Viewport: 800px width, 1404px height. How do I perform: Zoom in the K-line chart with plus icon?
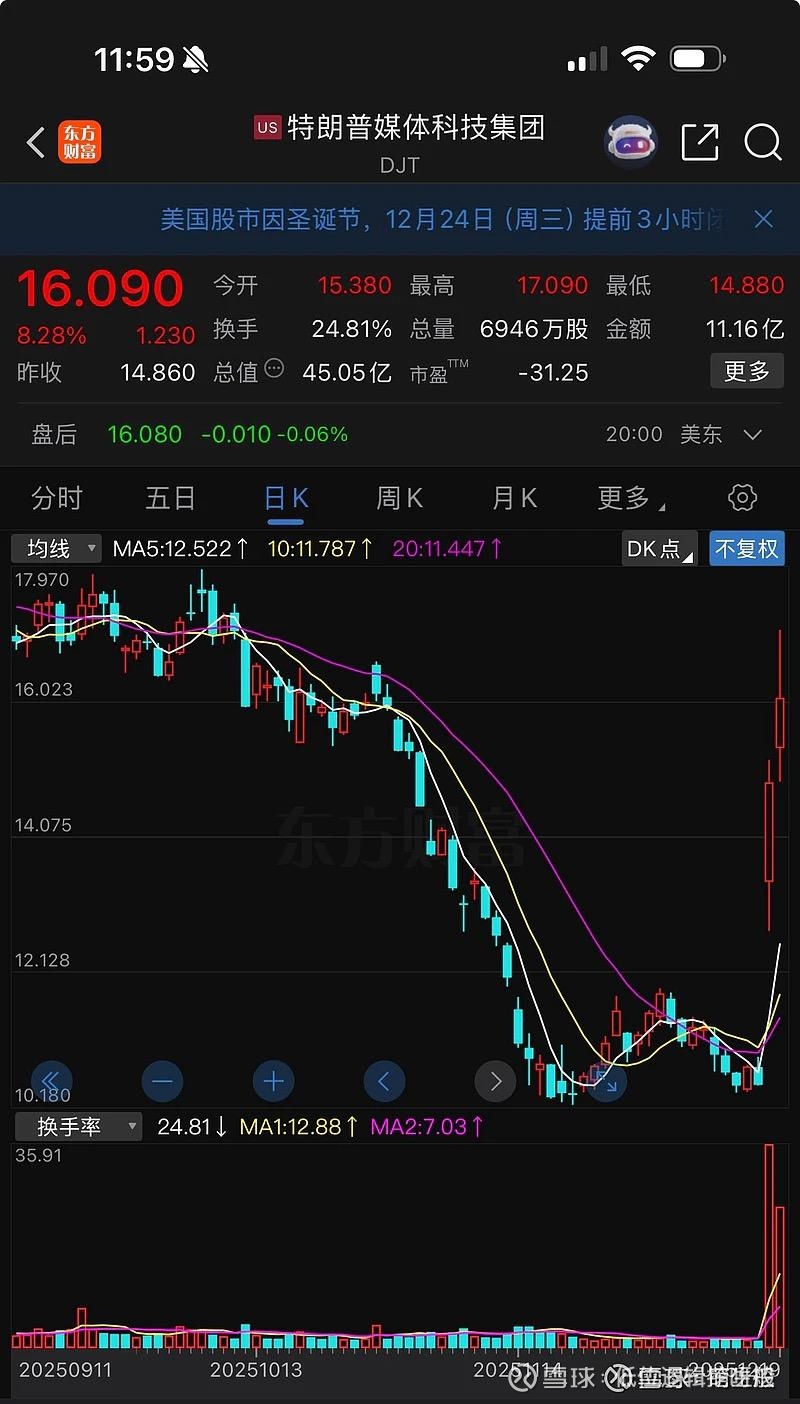tap(273, 1081)
